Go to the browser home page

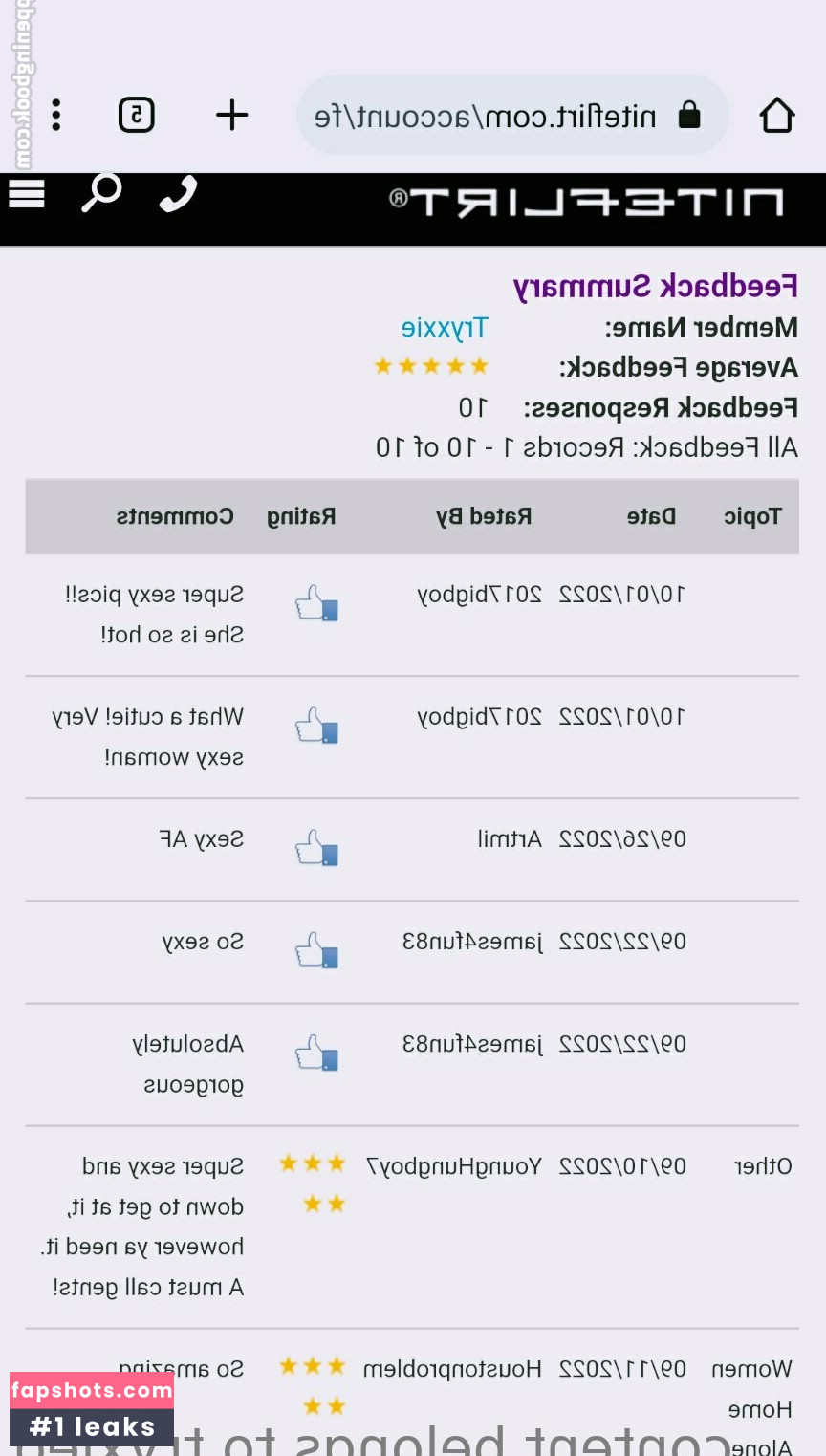[776, 116]
